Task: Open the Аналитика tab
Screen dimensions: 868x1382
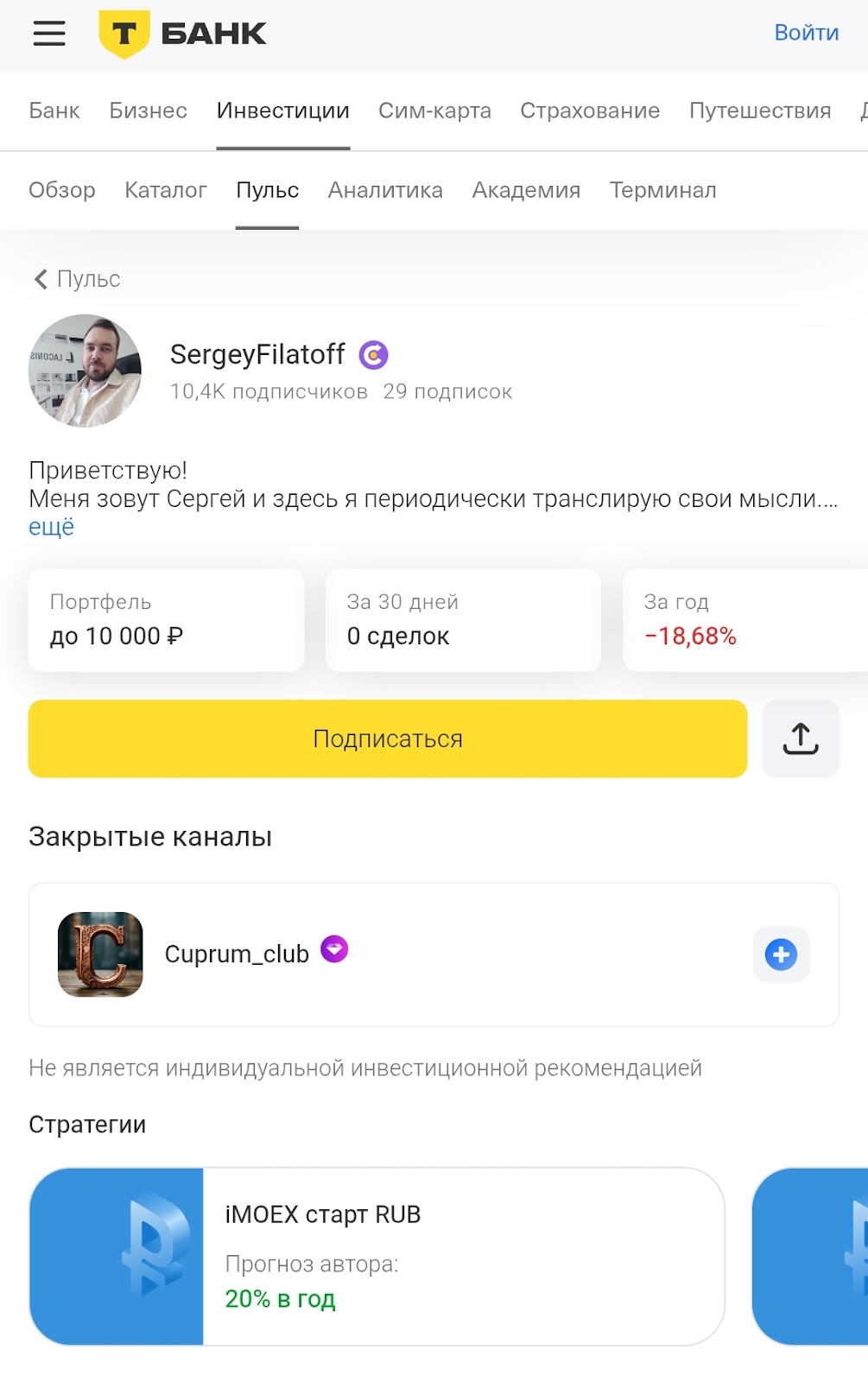Action: tap(385, 190)
